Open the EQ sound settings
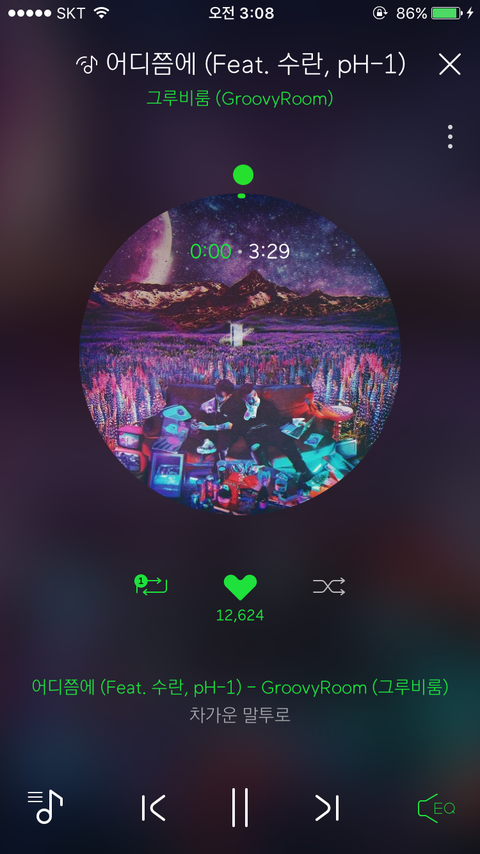 click(x=436, y=808)
